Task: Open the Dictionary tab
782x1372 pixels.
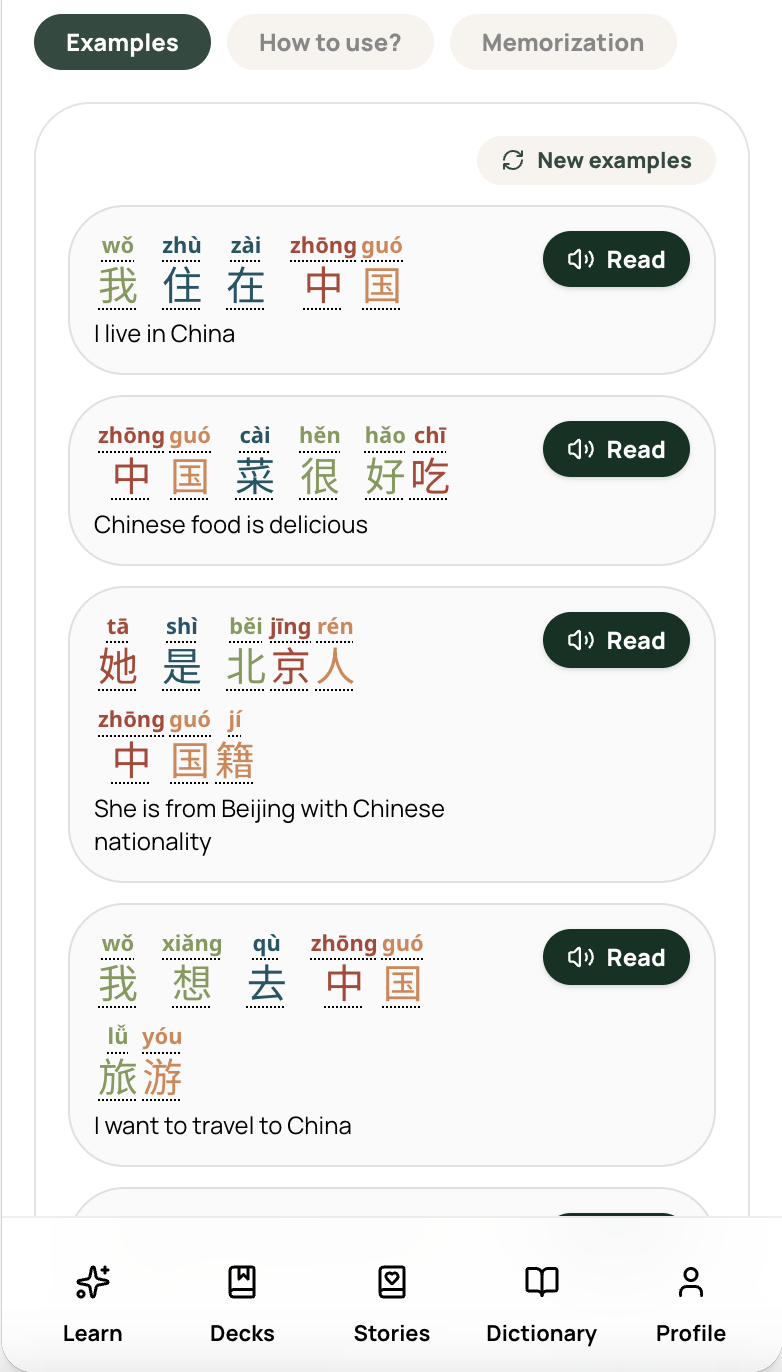Action: coord(541,1304)
